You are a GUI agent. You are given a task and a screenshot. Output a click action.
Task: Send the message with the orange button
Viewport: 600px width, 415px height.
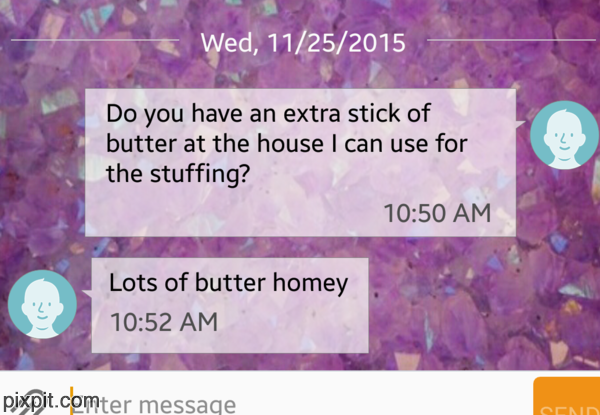point(567,399)
